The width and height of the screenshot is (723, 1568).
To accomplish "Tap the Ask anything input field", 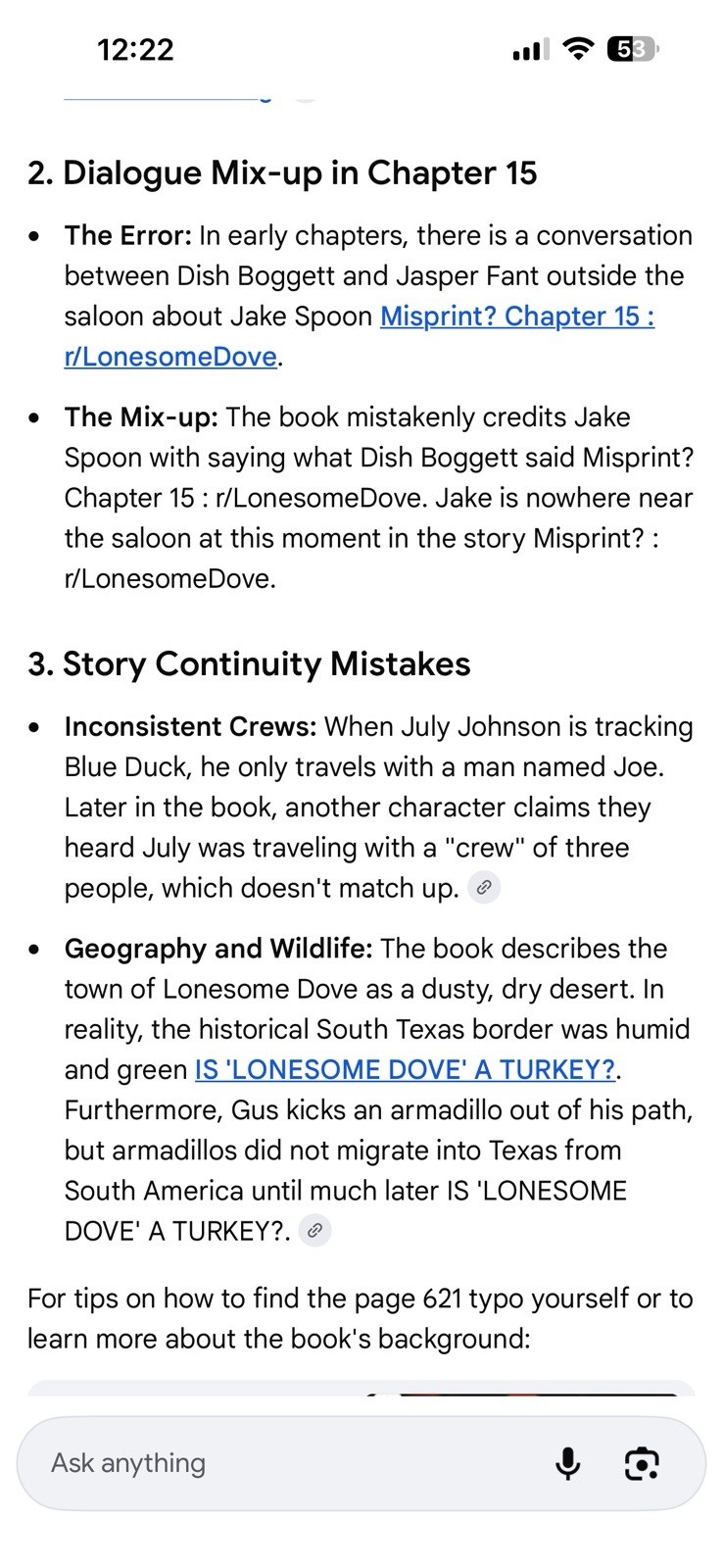I will 294,1463.
